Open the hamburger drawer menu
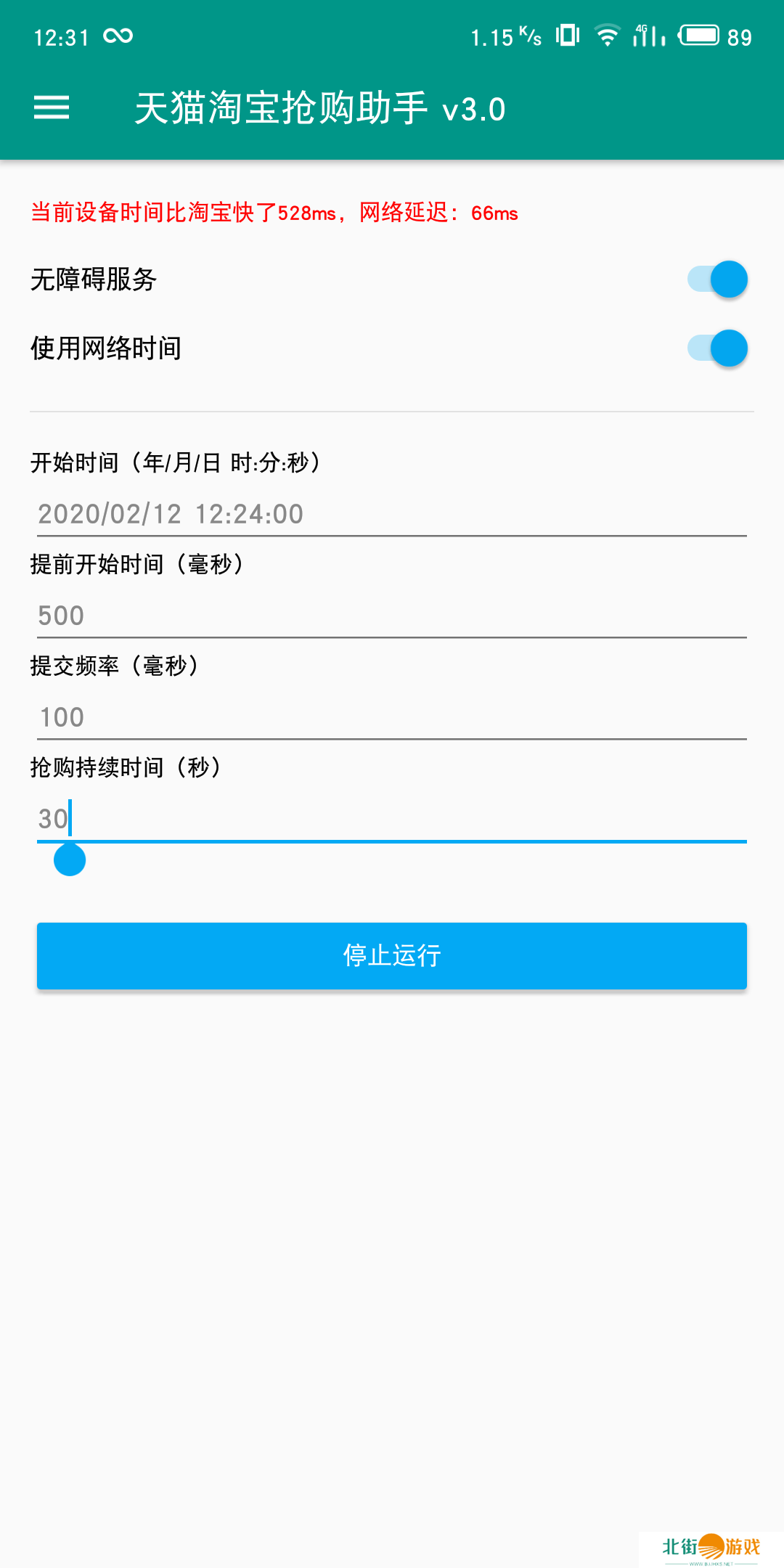 [52, 108]
